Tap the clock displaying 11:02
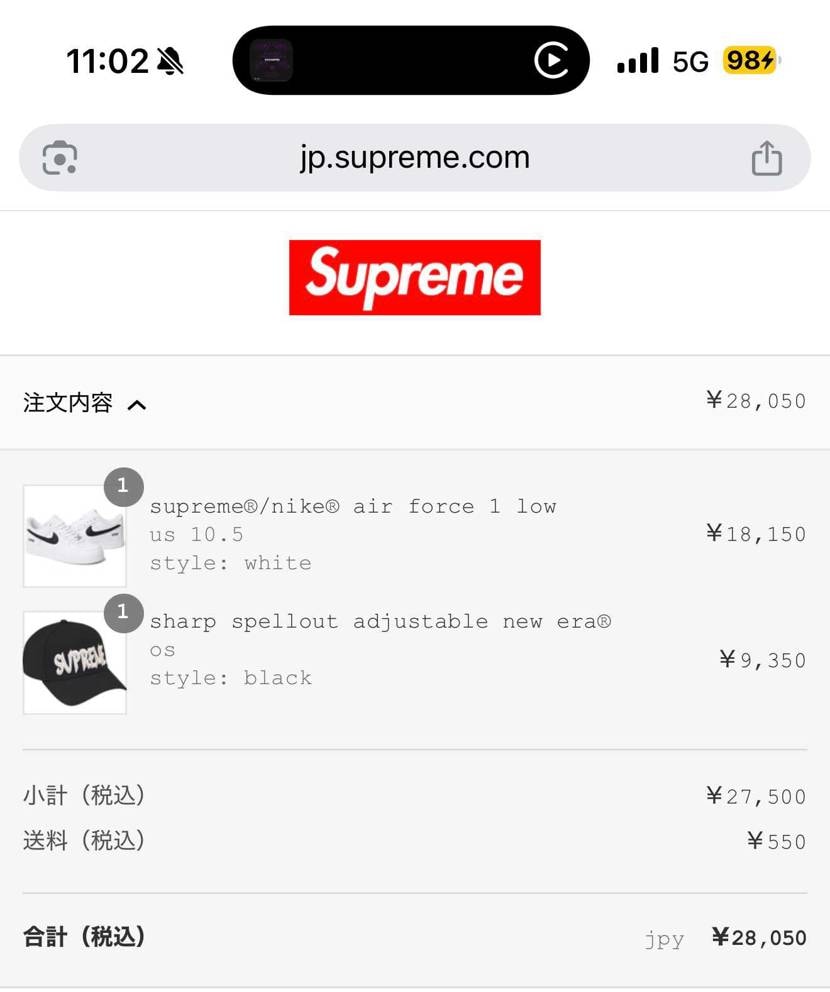Image resolution: width=830 pixels, height=992 pixels. 105,60
